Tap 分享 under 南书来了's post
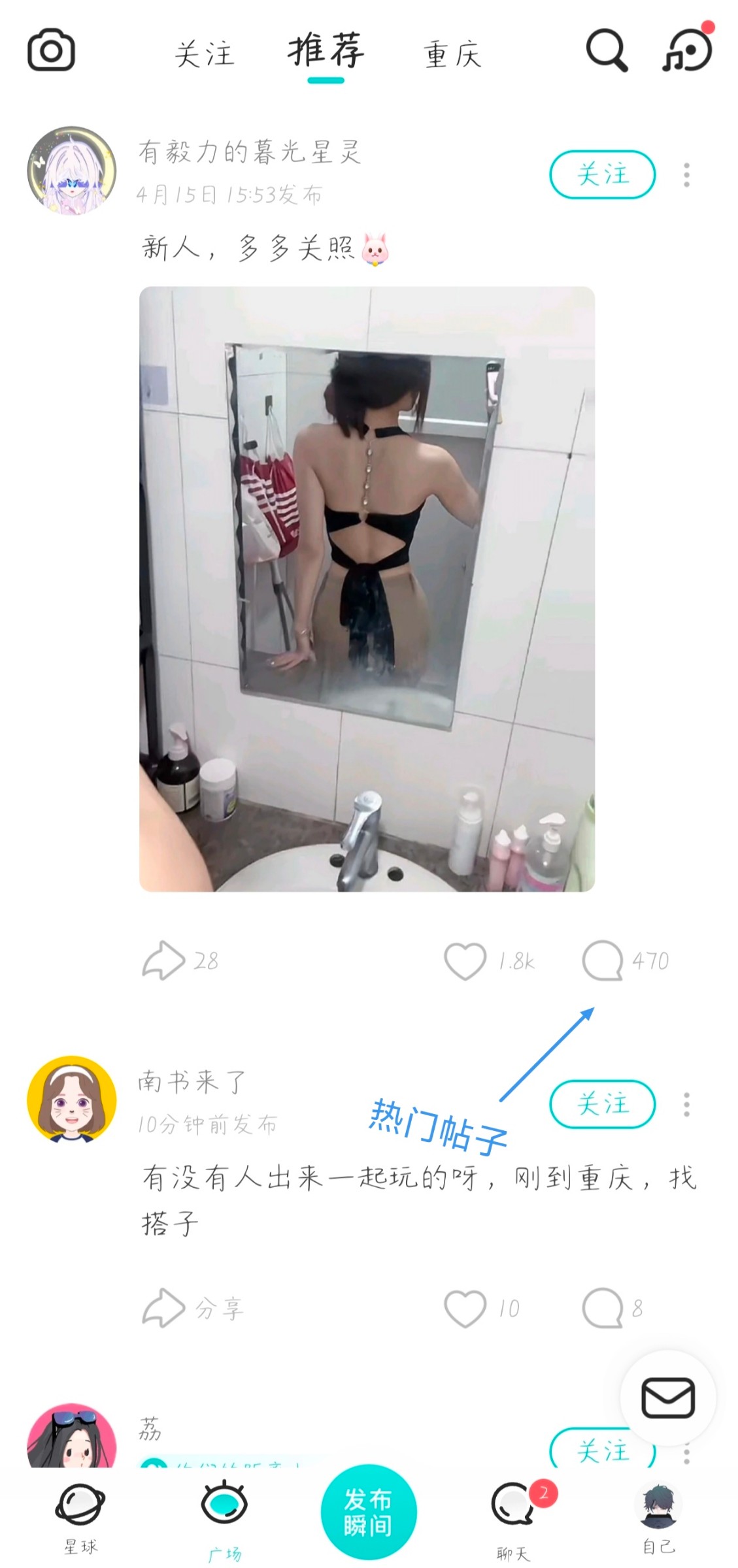The width and height of the screenshot is (738, 1568). click(192, 1308)
